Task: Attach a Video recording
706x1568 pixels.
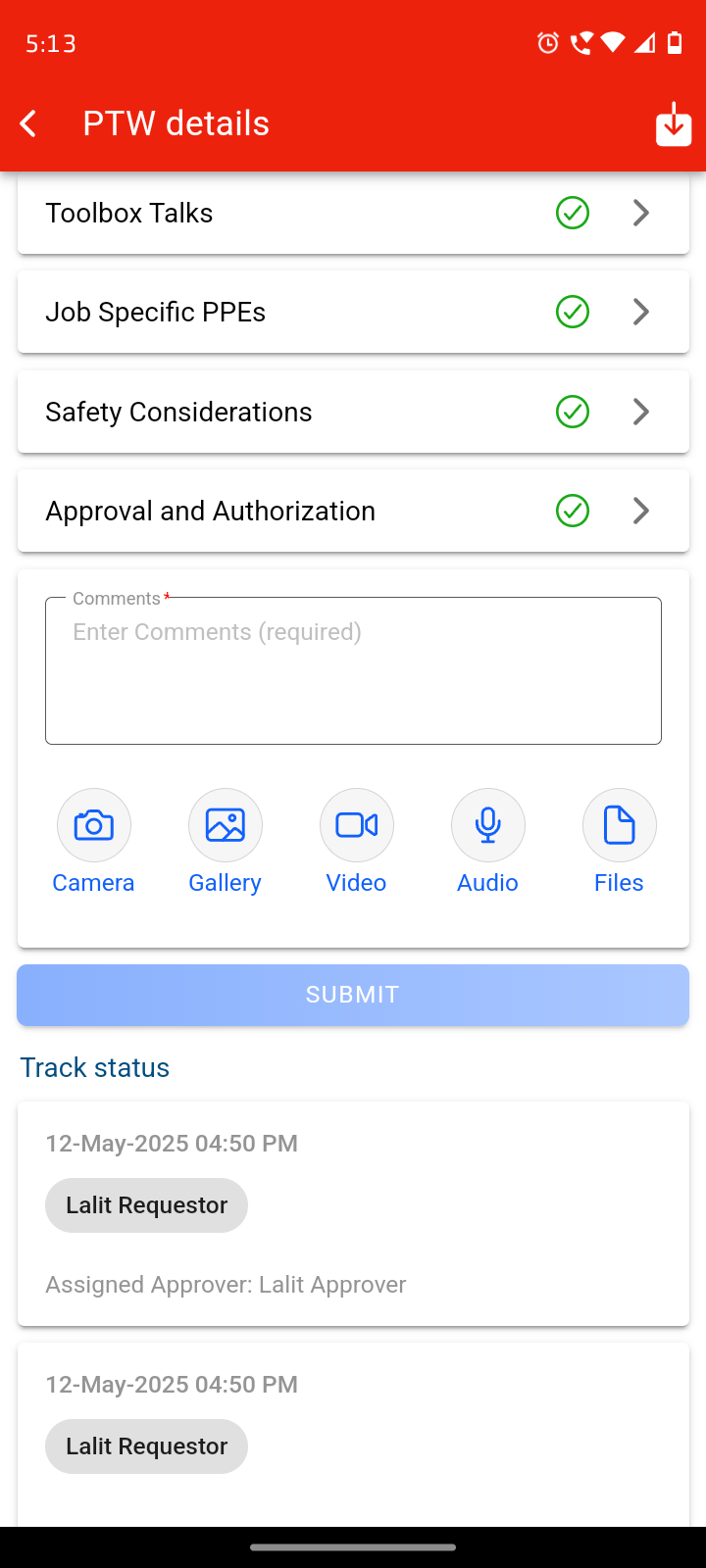Action: 357,826
